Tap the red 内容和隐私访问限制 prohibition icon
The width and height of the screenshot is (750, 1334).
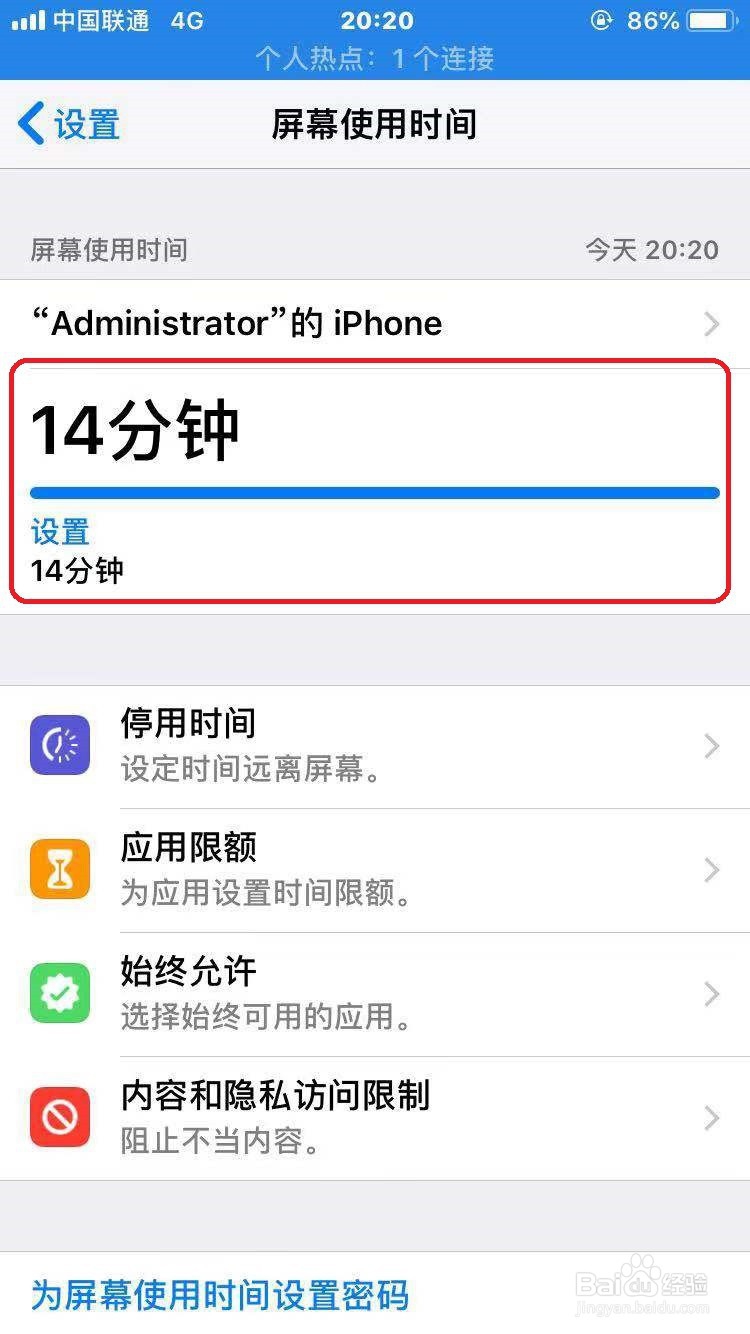(59, 1117)
